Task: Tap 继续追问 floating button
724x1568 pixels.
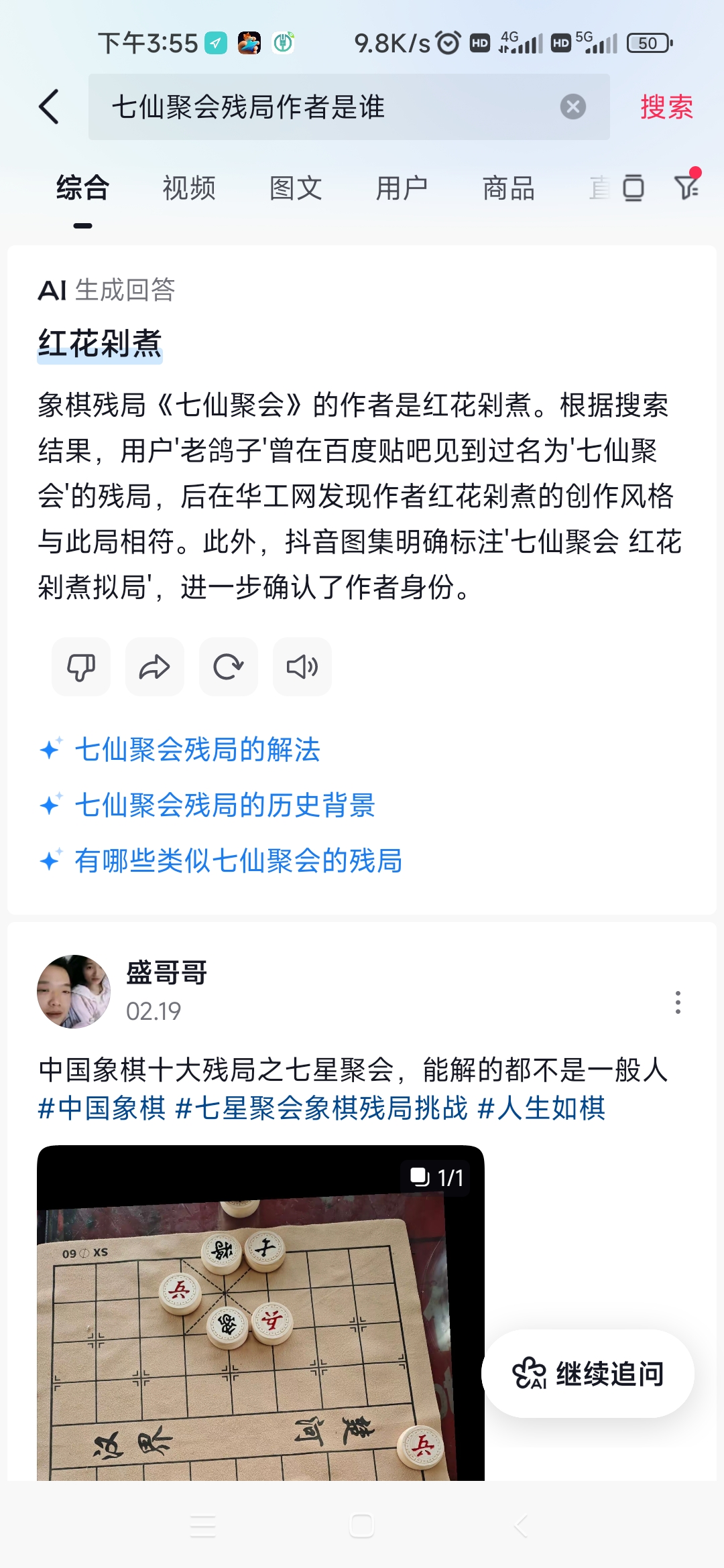Action: pyautogui.click(x=588, y=1374)
